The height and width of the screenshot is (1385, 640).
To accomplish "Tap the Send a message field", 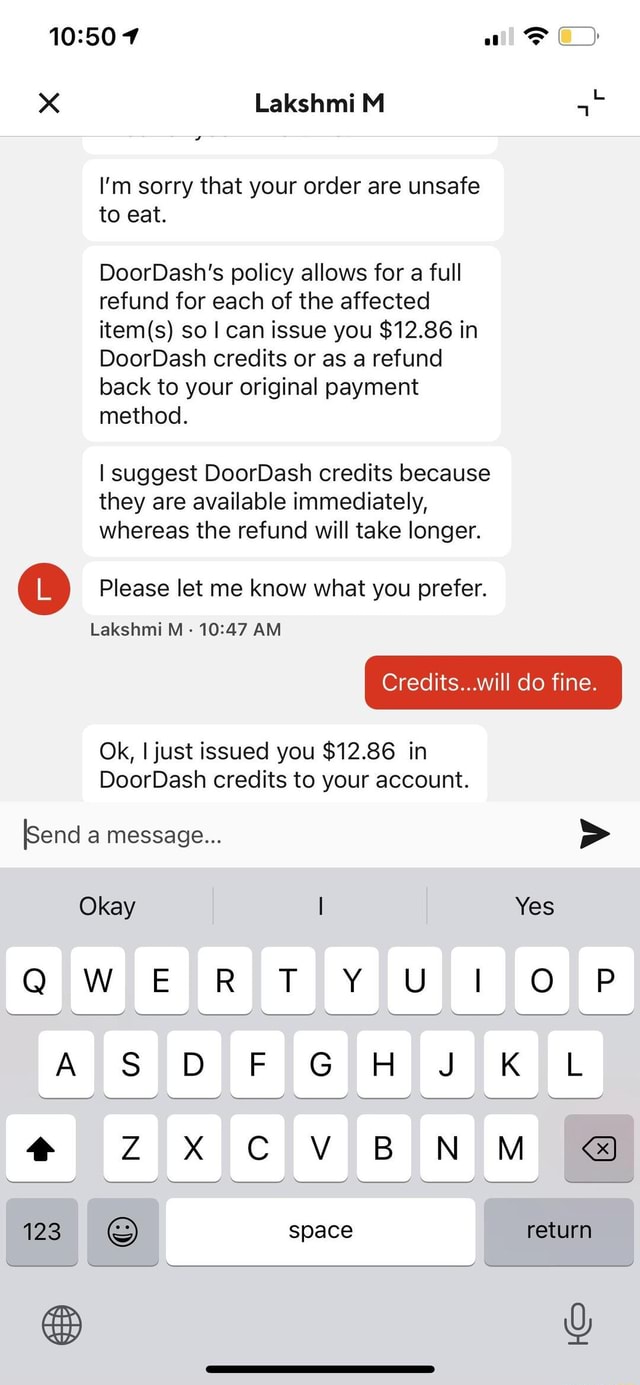I will [x=290, y=835].
